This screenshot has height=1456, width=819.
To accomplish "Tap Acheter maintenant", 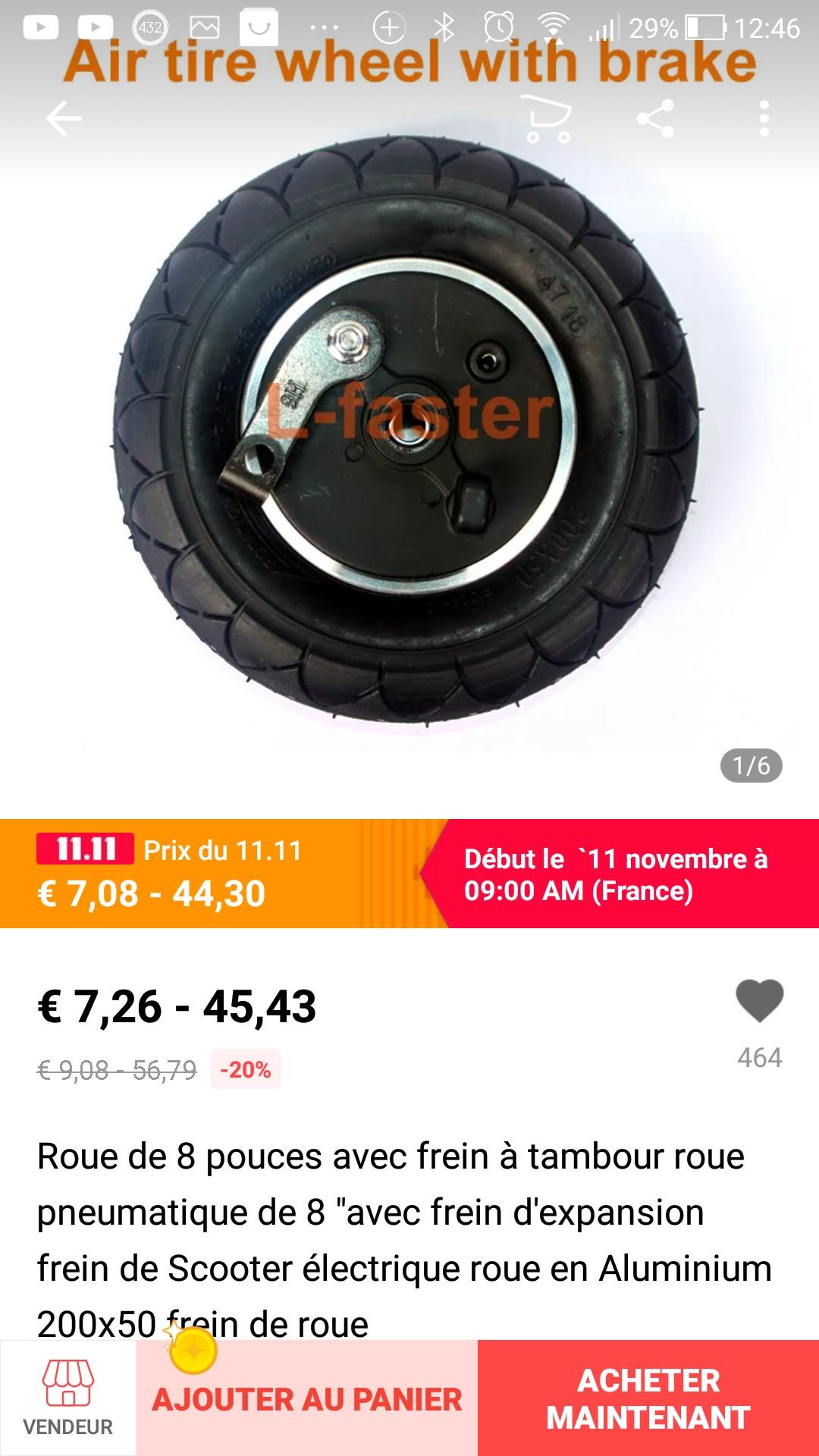I will 648,1398.
